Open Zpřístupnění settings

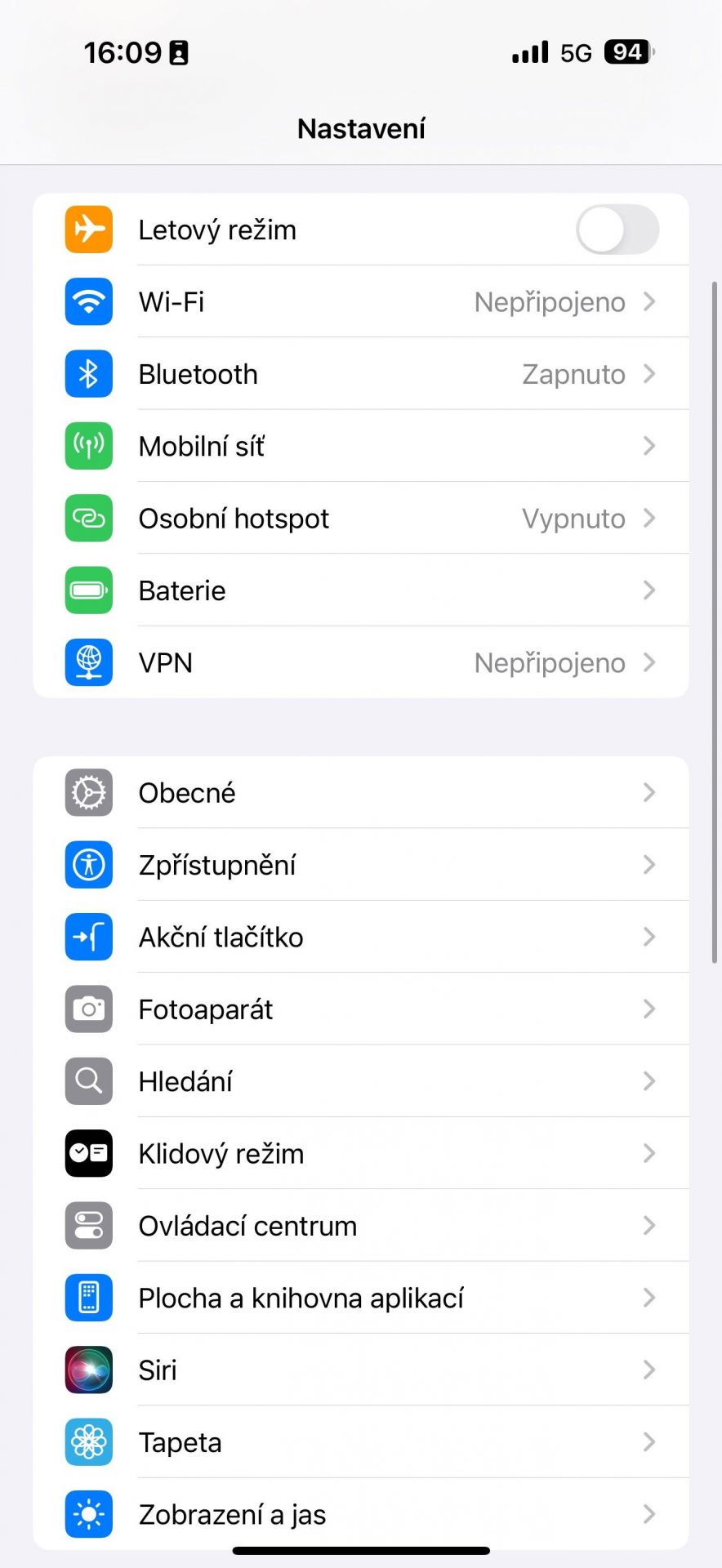pyautogui.click(x=361, y=865)
